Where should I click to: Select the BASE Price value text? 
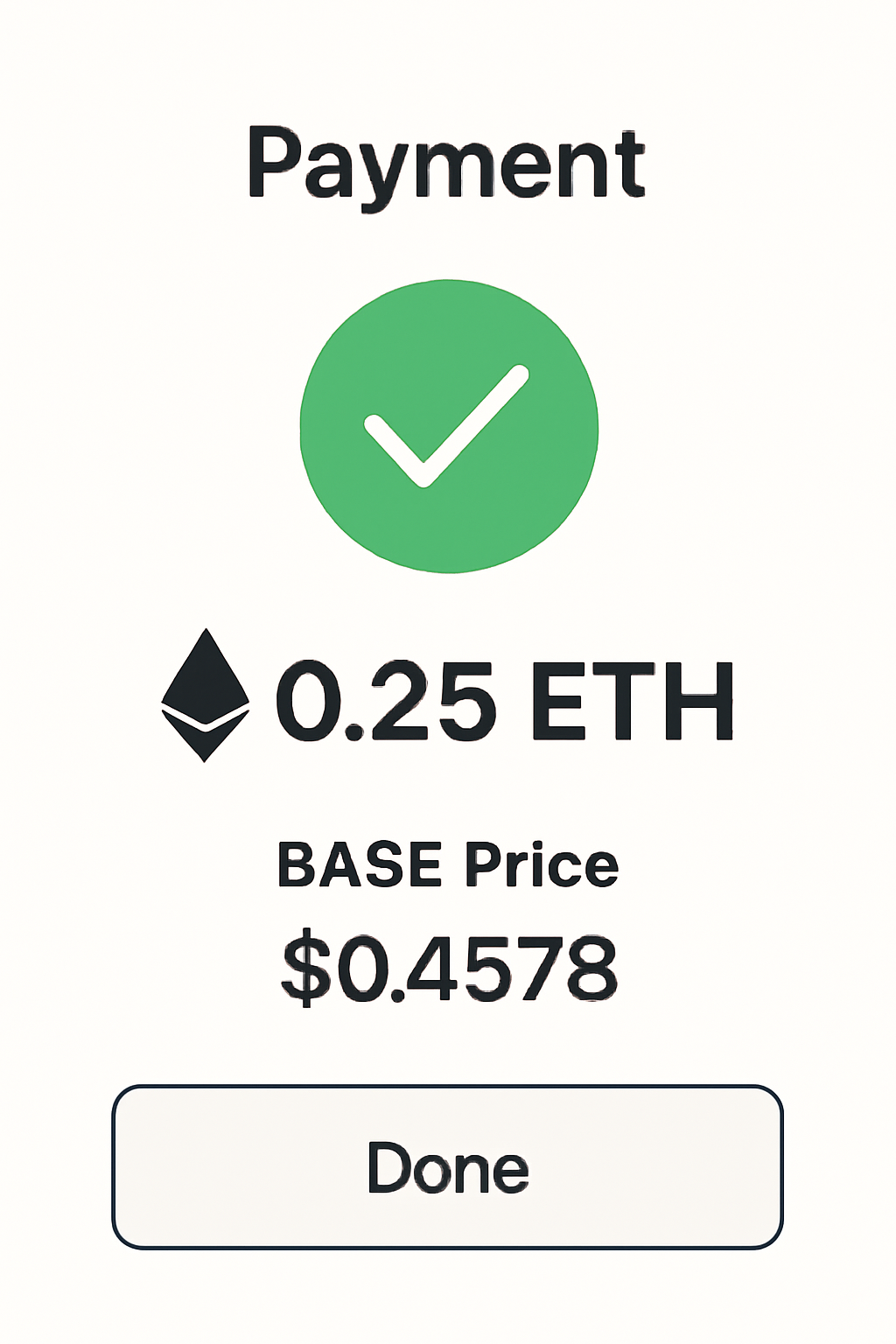coord(448,968)
